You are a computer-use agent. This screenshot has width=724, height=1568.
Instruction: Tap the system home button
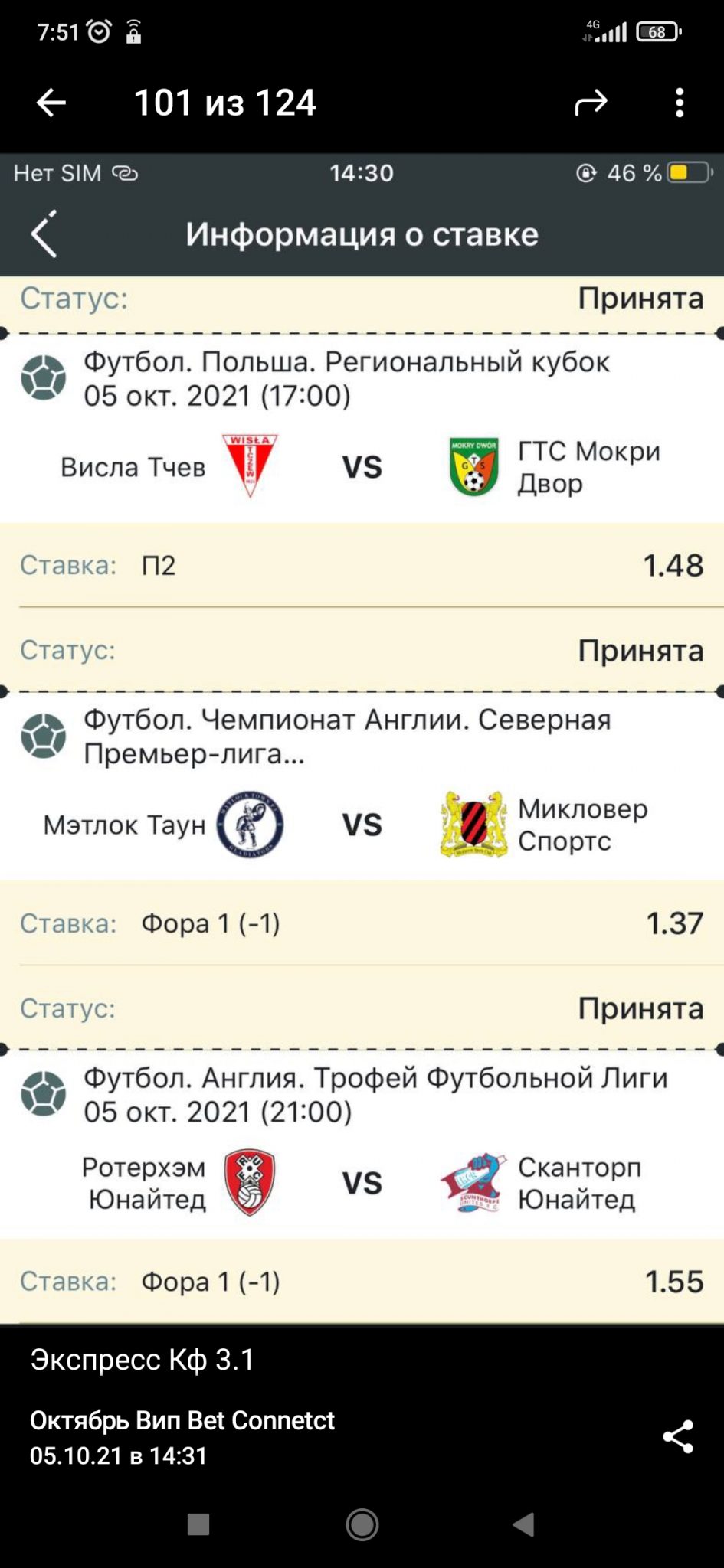click(x=362, y=1524)
